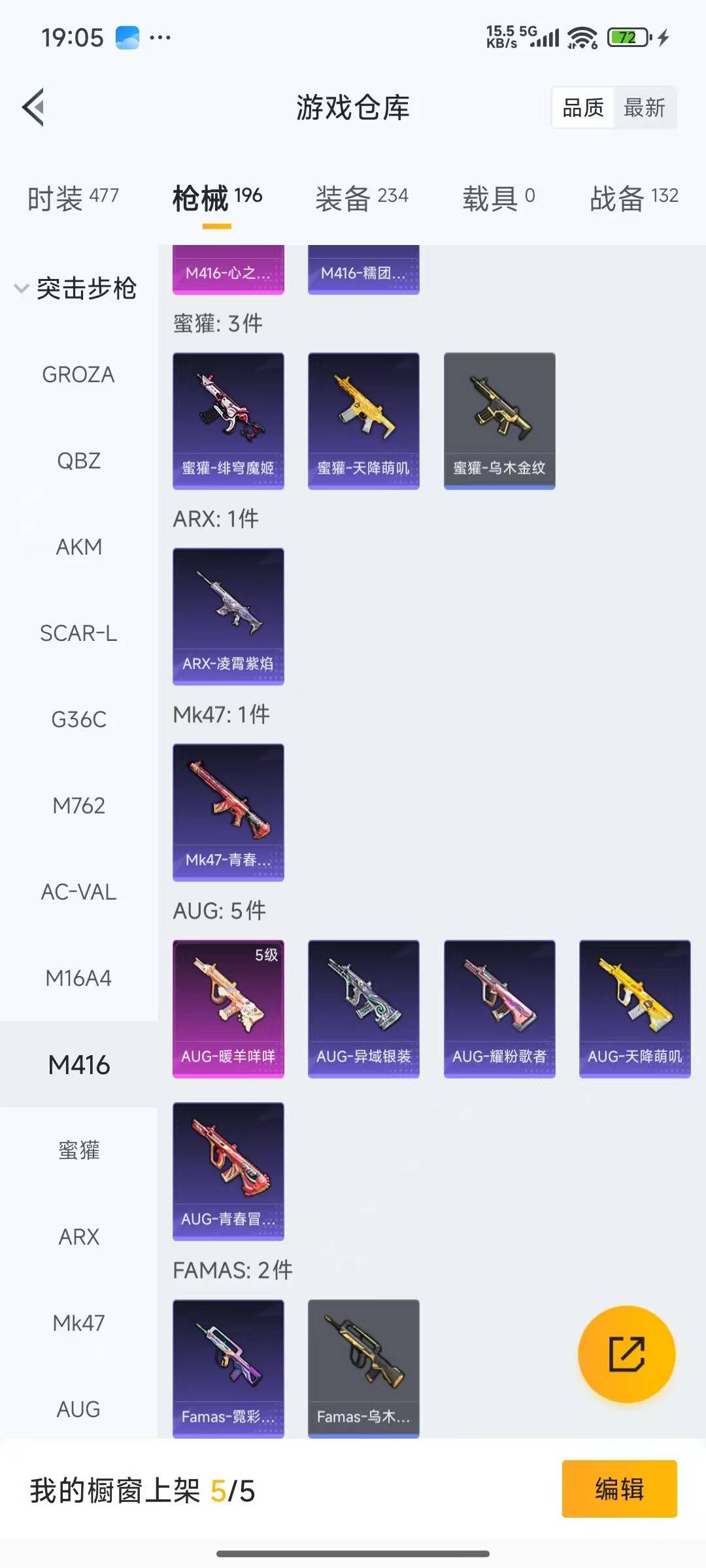View the AUG-耀粉歌者 skin
Screen dimensions: 706x1568
point(499,1008)
